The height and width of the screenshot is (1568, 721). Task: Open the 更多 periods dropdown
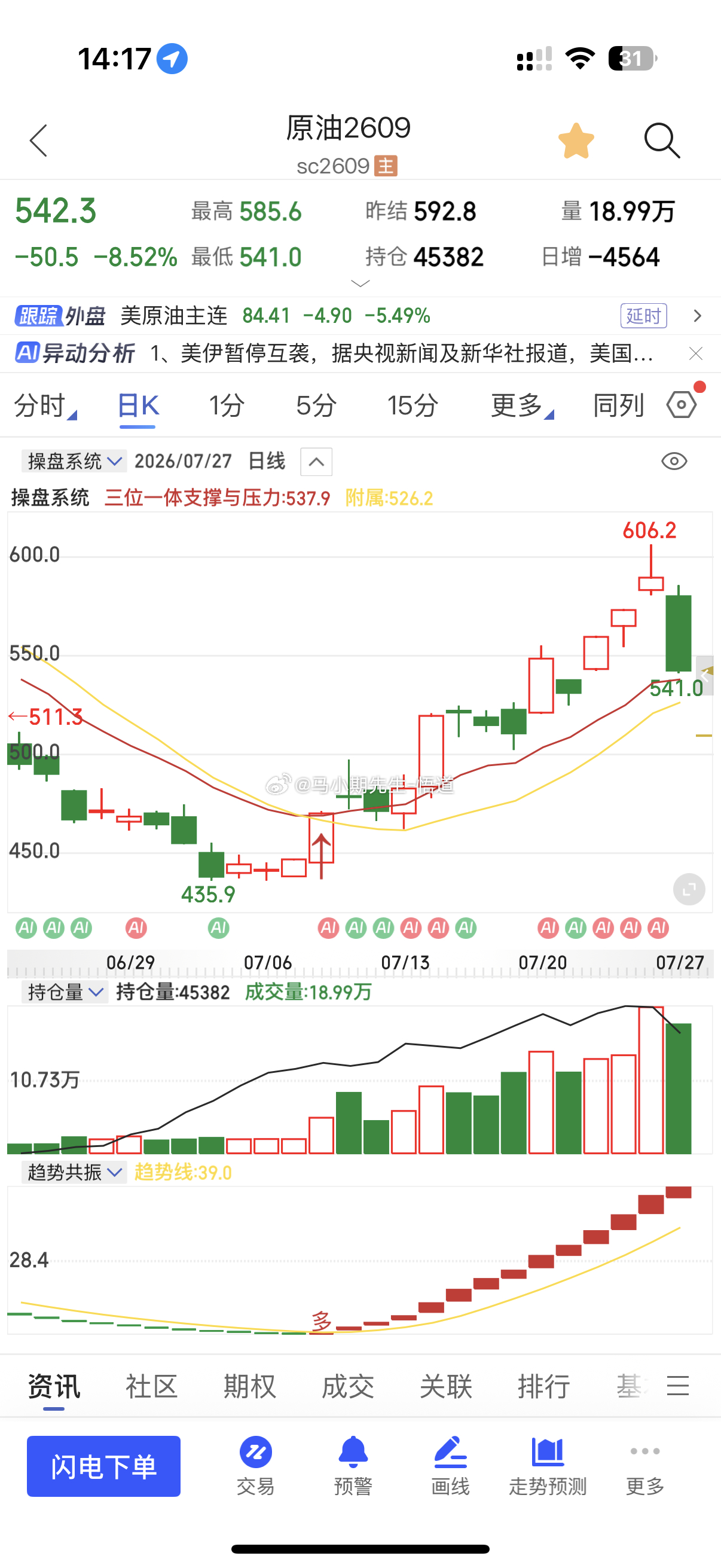521,405
